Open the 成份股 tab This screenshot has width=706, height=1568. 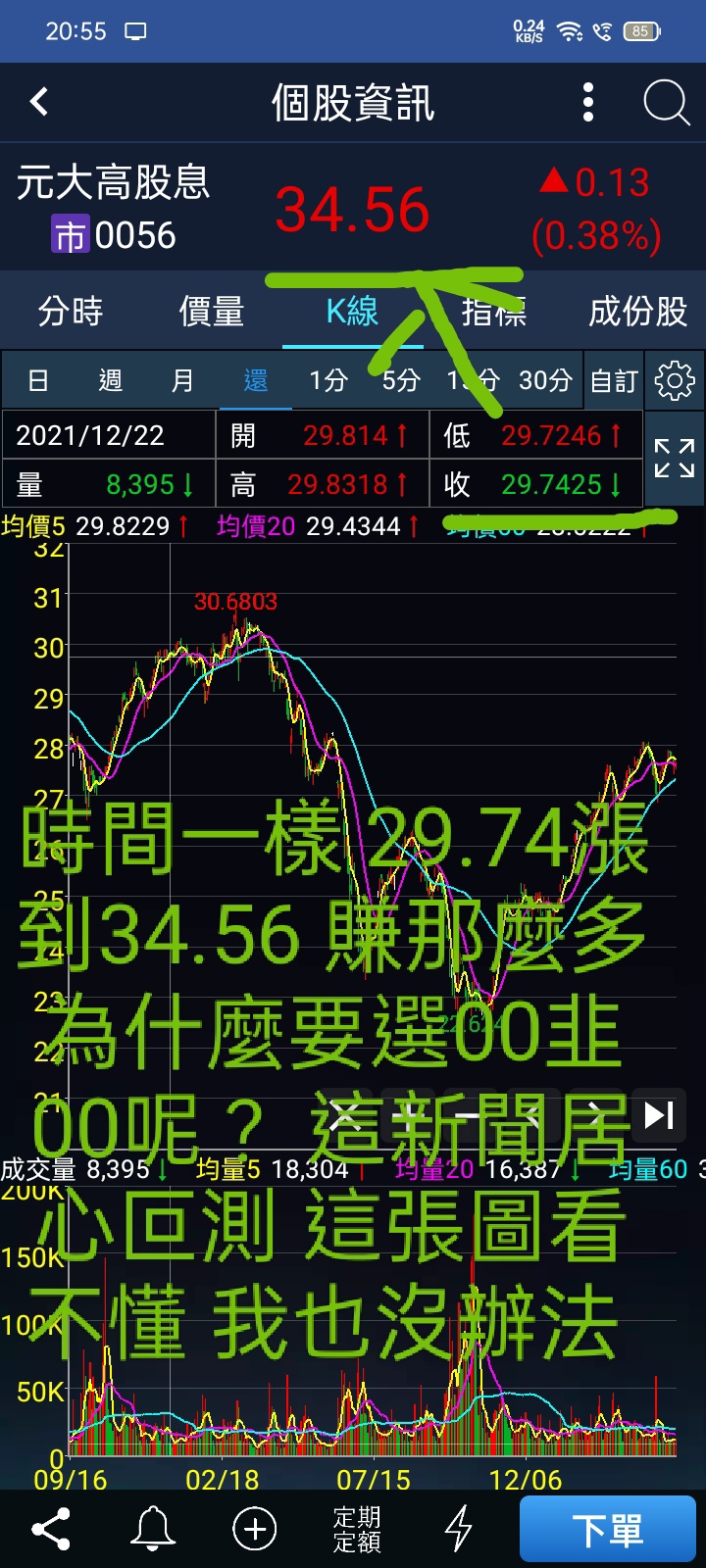point(637,312)
